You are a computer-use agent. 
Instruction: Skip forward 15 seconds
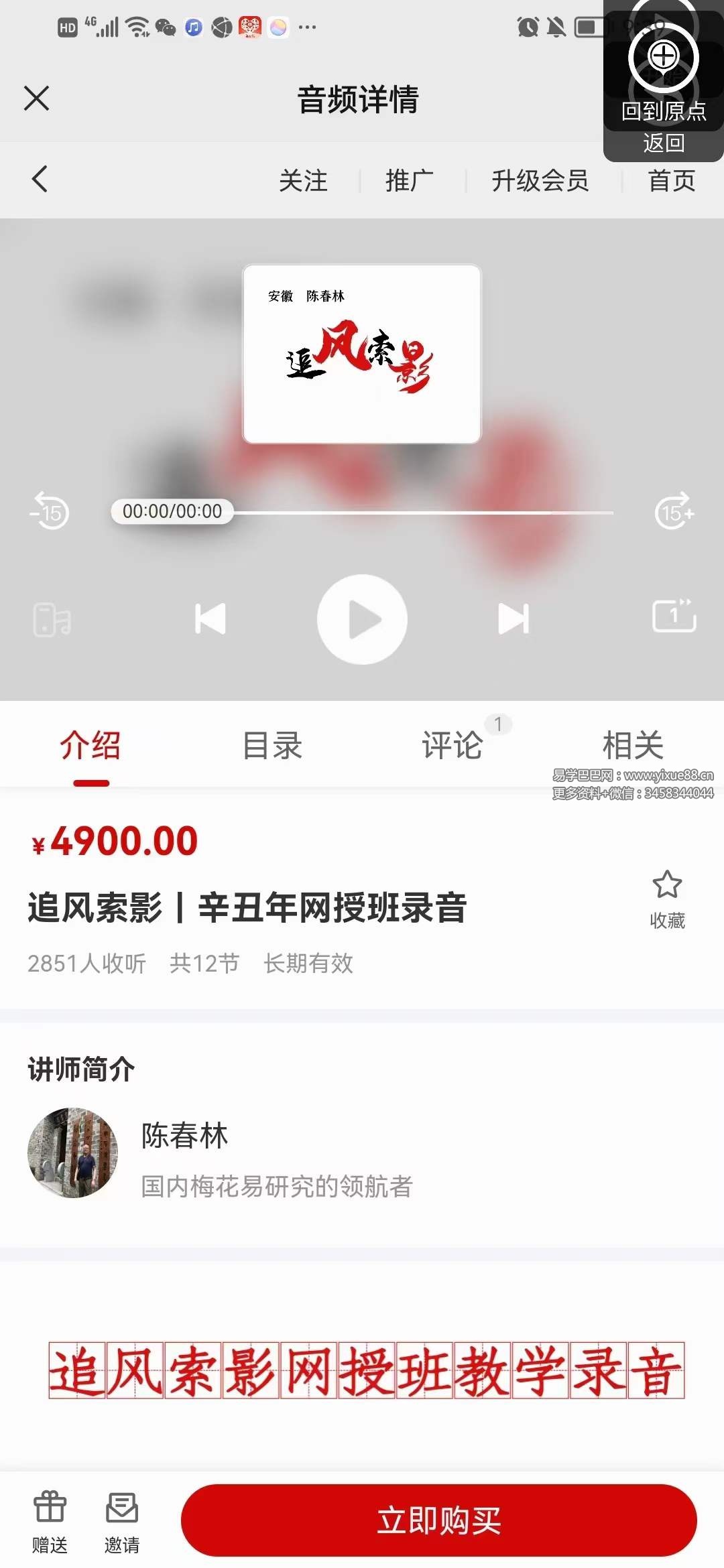click(x=676, y=511)
